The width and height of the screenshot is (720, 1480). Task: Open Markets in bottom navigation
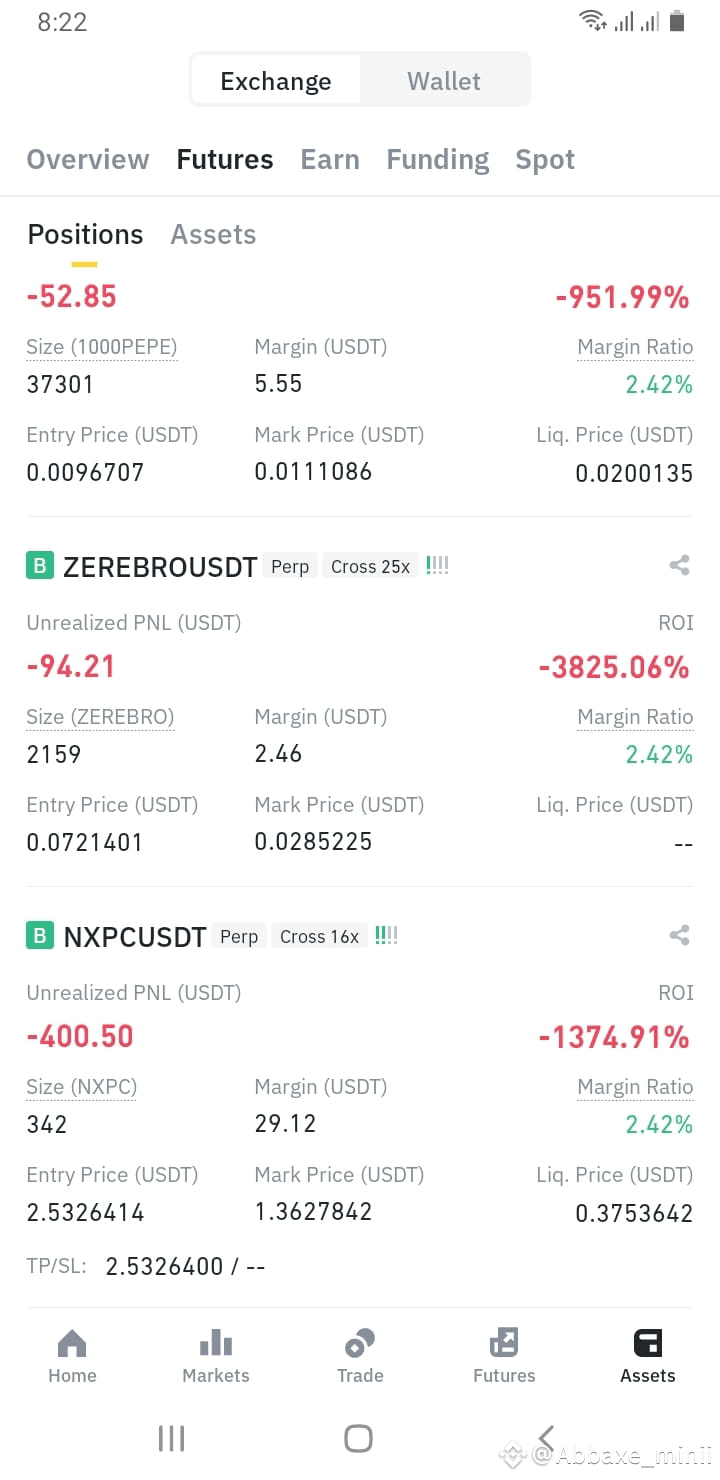tap(216, 1356)
